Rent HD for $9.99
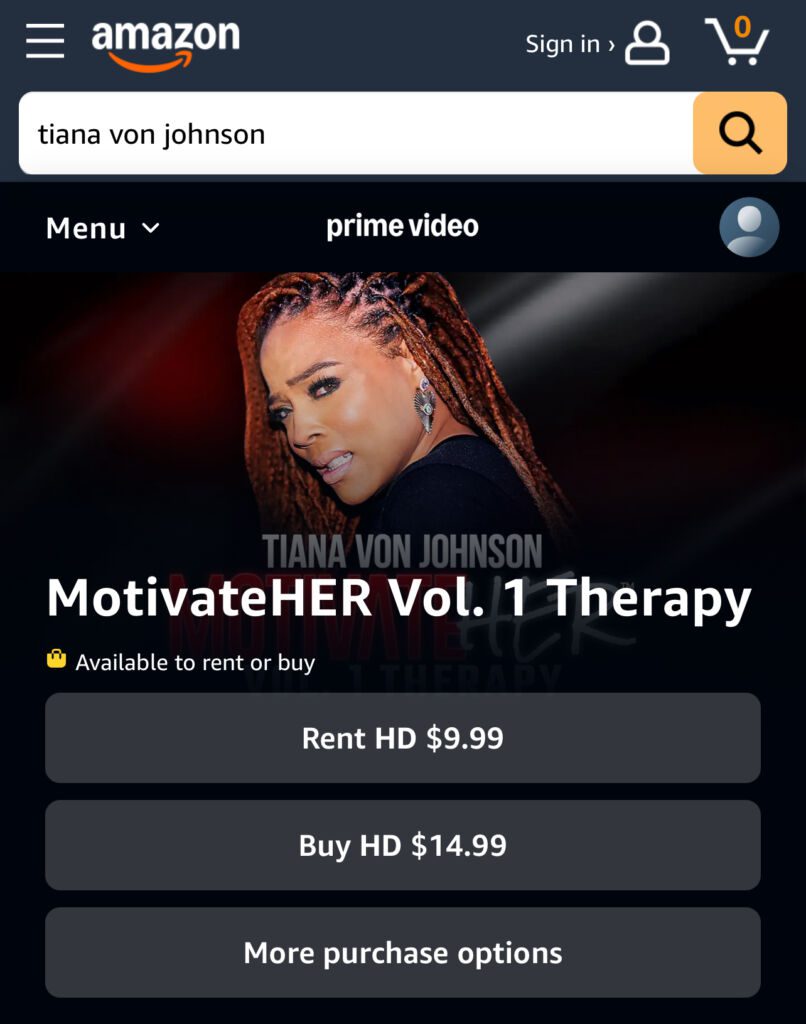The height and width of the screenshot is (1024, 806). (x=403, y=738)
